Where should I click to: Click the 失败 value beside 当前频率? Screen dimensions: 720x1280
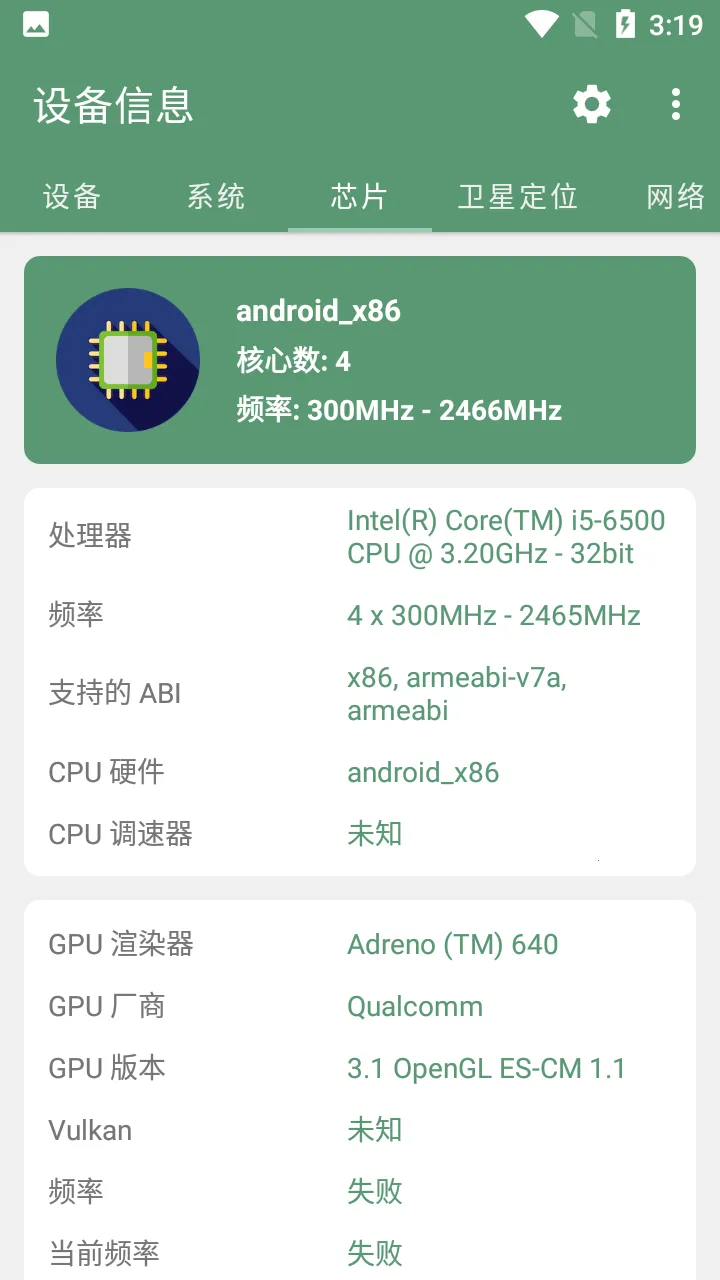[x=374, y=1253]
